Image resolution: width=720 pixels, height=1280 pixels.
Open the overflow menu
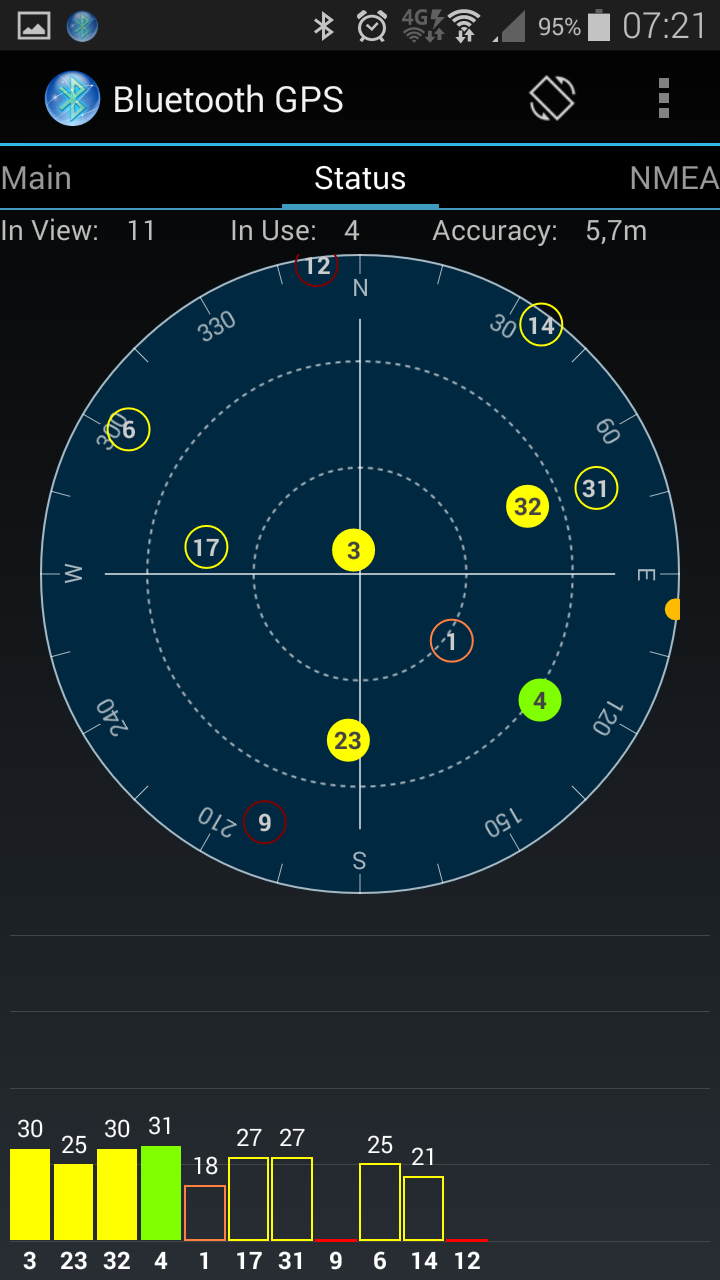tap(663, 99)
